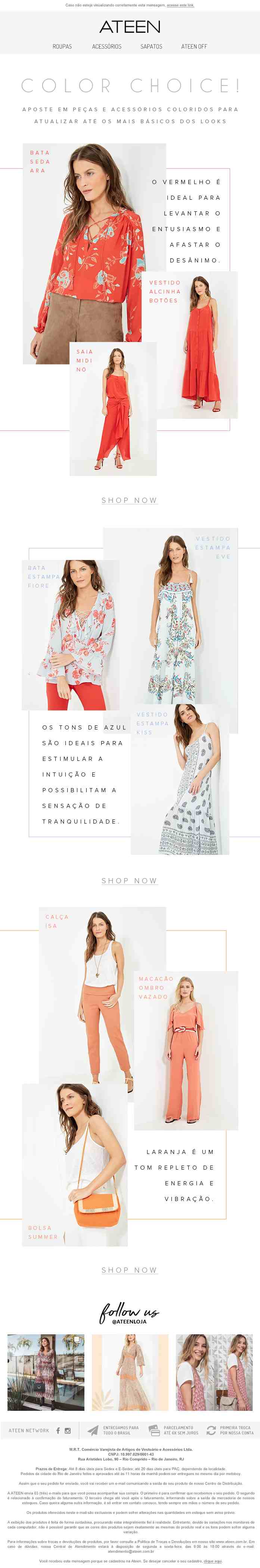Browse the SAPATOS category

pos(151,46)
